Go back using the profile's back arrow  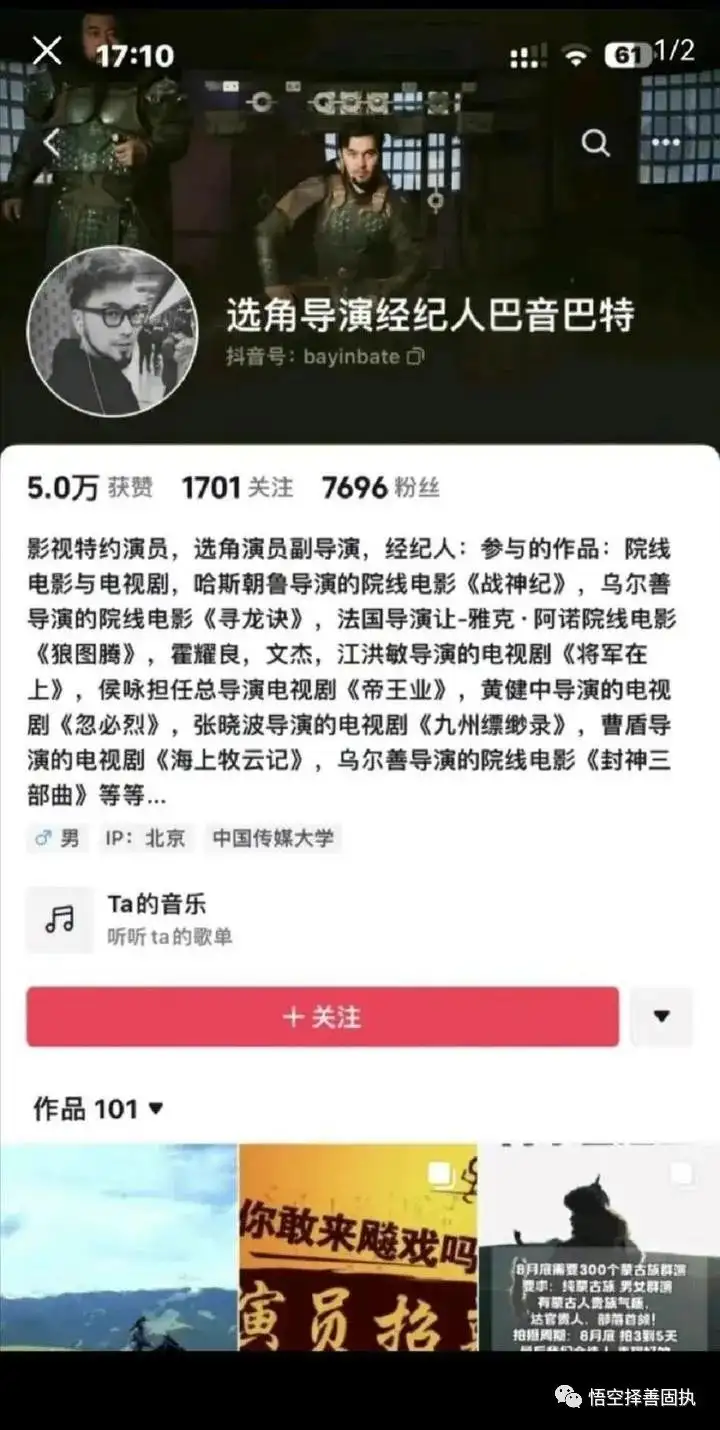(53, 143)
